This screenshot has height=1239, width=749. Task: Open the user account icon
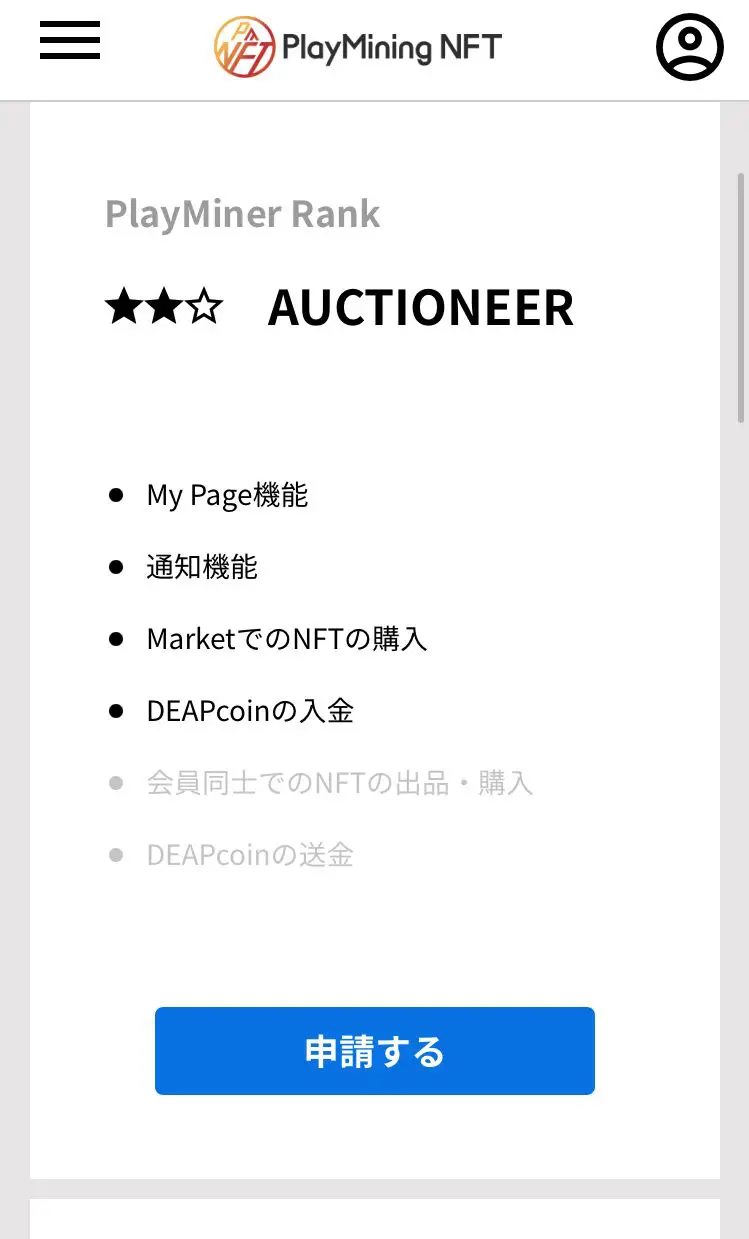click(690, 47)
